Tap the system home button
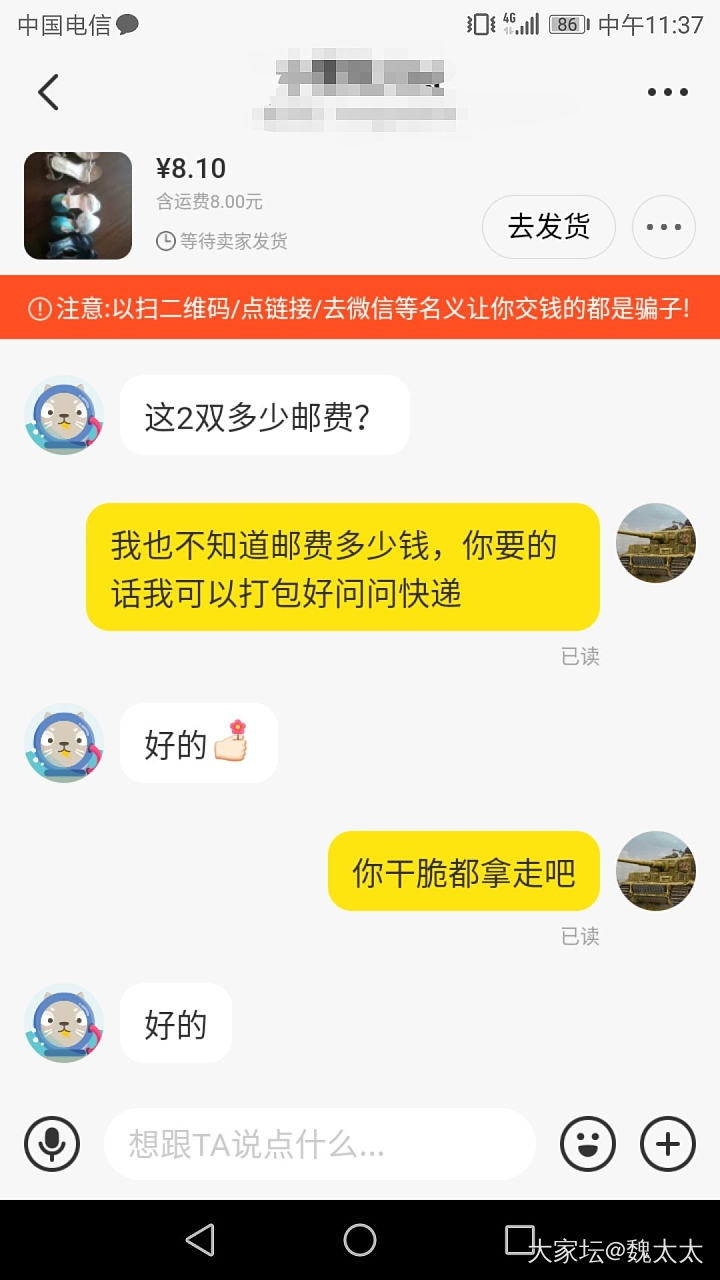The width and height of the screenshot is (720, 1280). (360, 1240)
